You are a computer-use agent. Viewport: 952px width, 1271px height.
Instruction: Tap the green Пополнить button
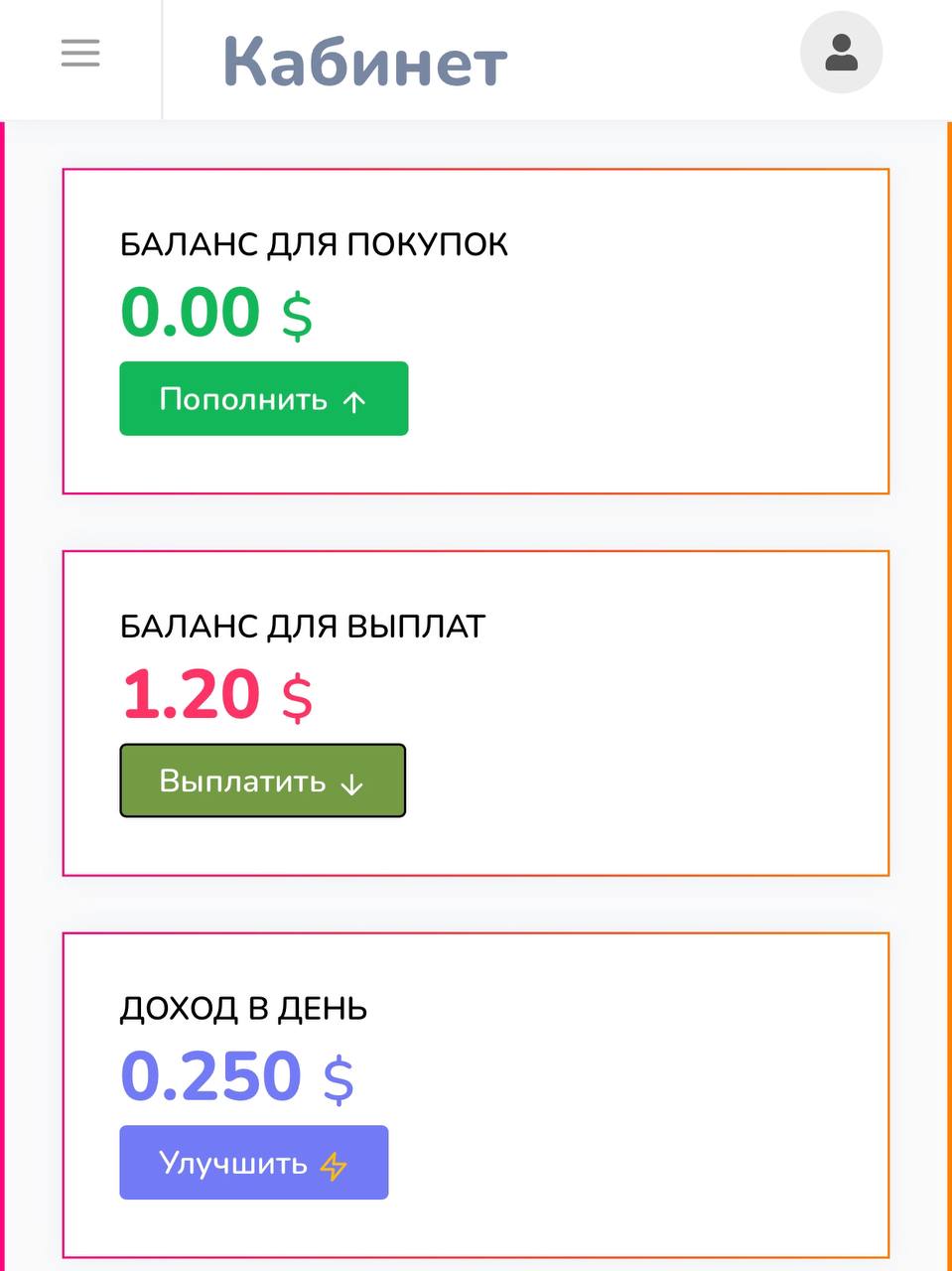[x=263, y=399]
